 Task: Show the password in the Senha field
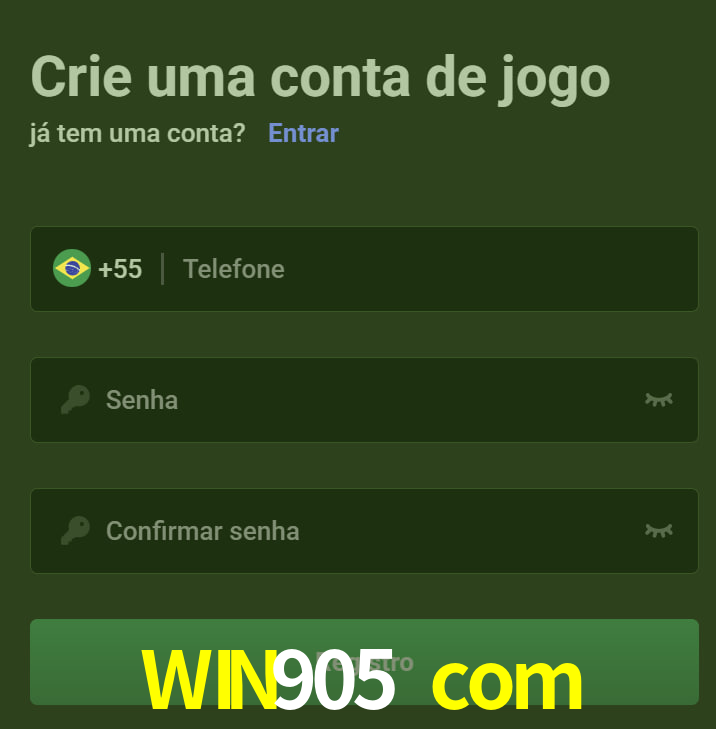pyautogui.click(x=658, y=400)
